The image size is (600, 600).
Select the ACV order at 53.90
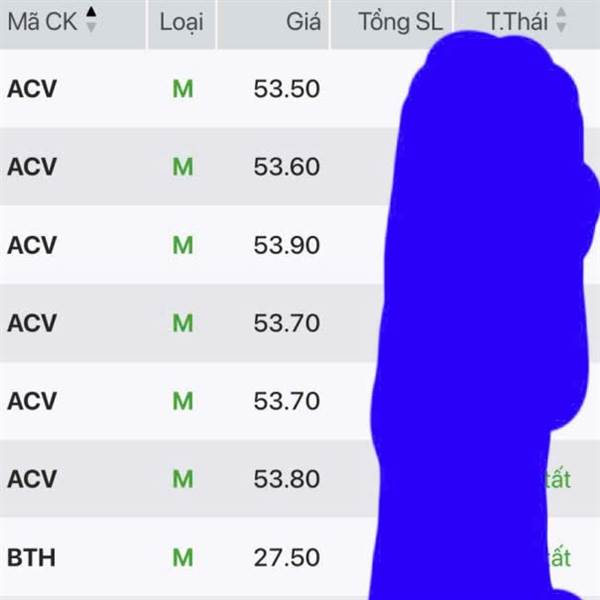pos(300,245)
